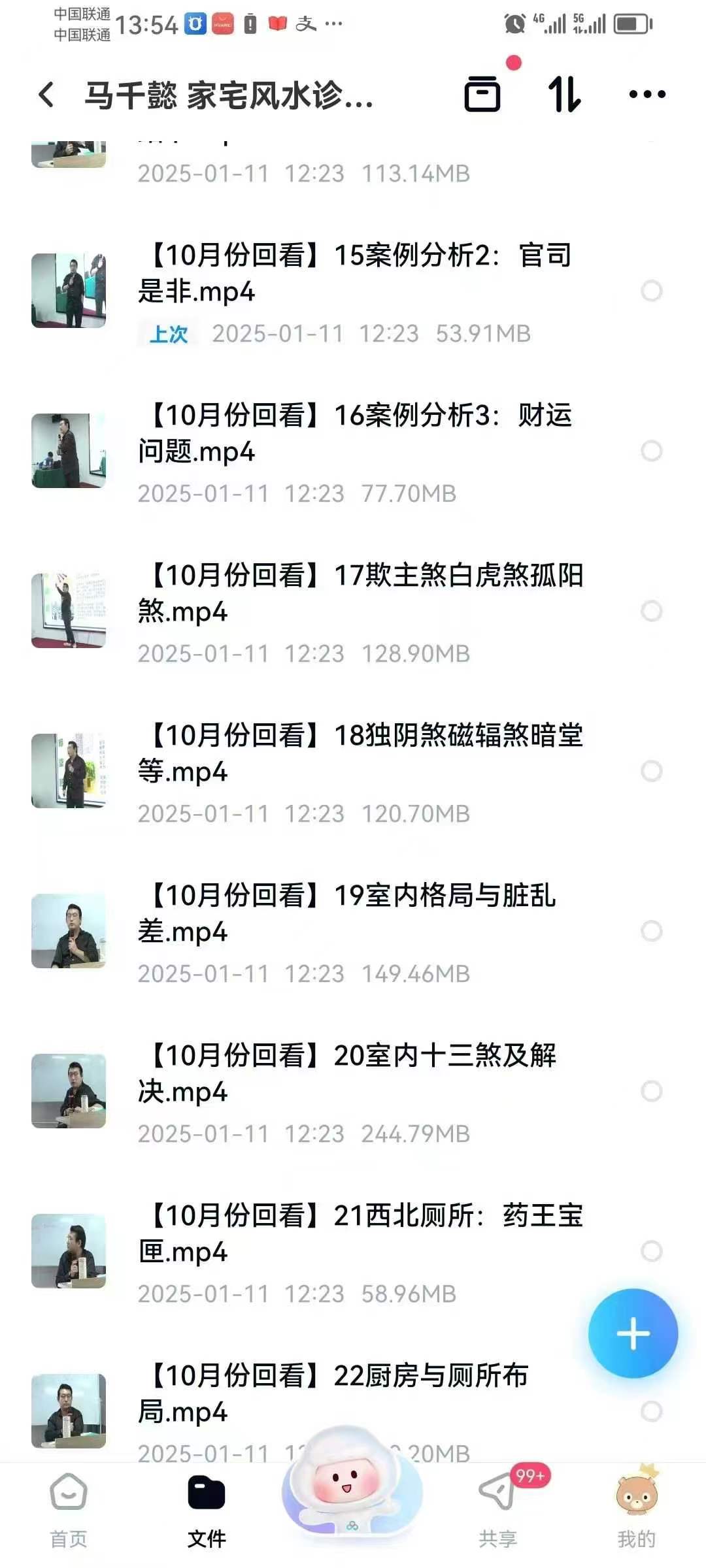Open the 我的 profile tab
Image resolution: width=706 pixels, height=1568 pixels.
(x=636, y=1509)
